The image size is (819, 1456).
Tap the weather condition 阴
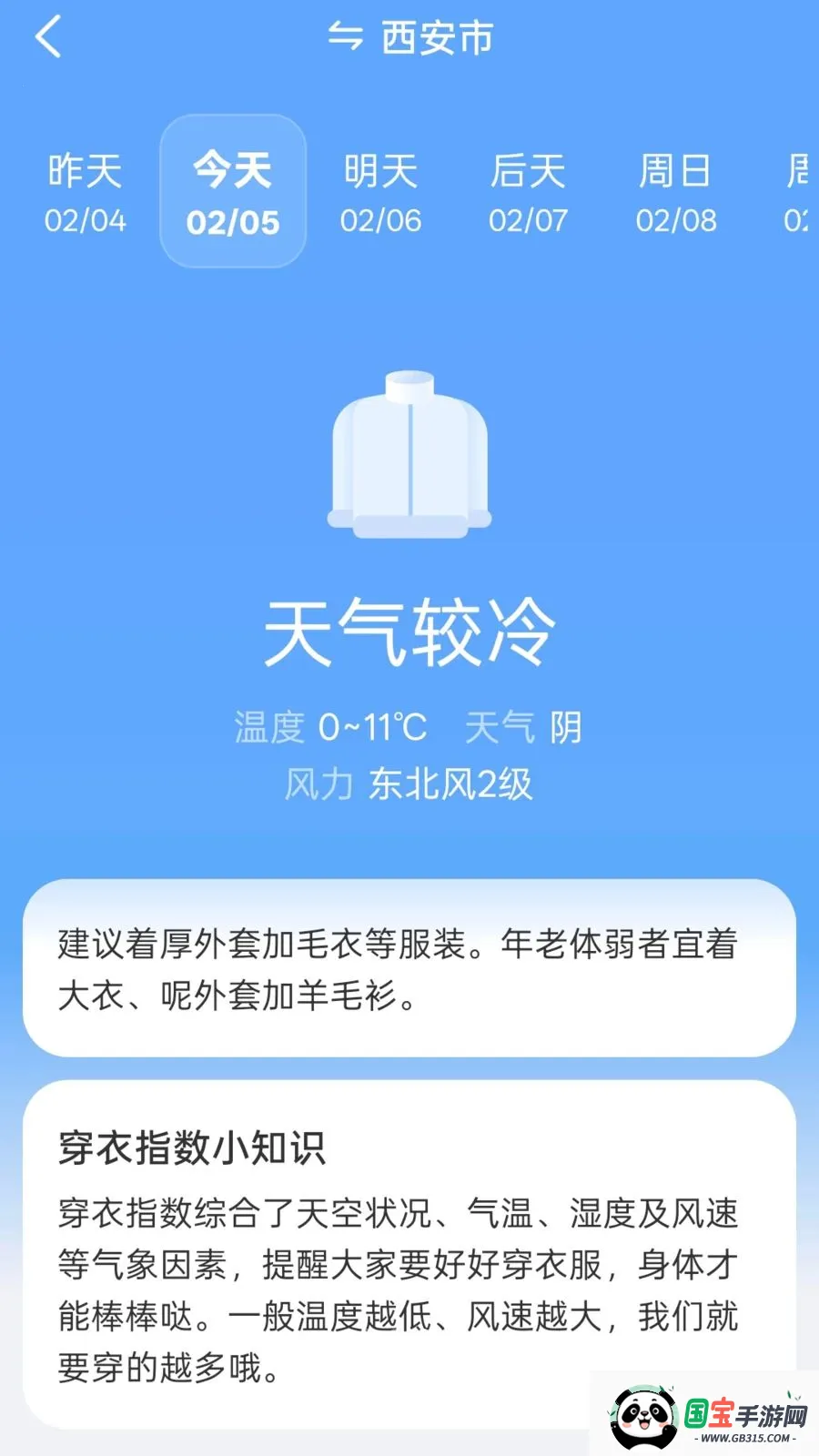click(565, 727)
